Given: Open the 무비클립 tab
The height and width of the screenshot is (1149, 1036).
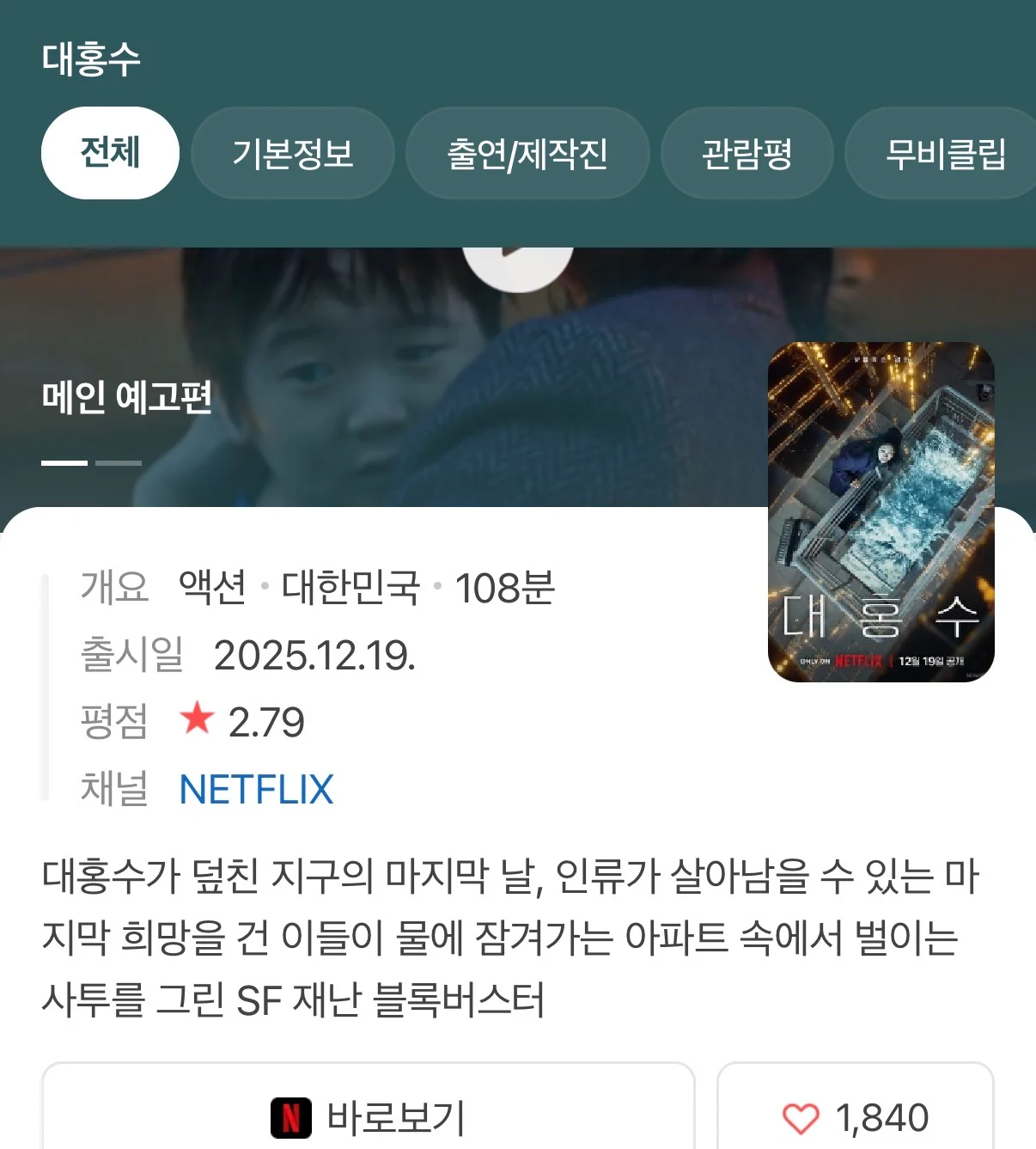Looking at the screenshot, I should click(x=945, y=153).
